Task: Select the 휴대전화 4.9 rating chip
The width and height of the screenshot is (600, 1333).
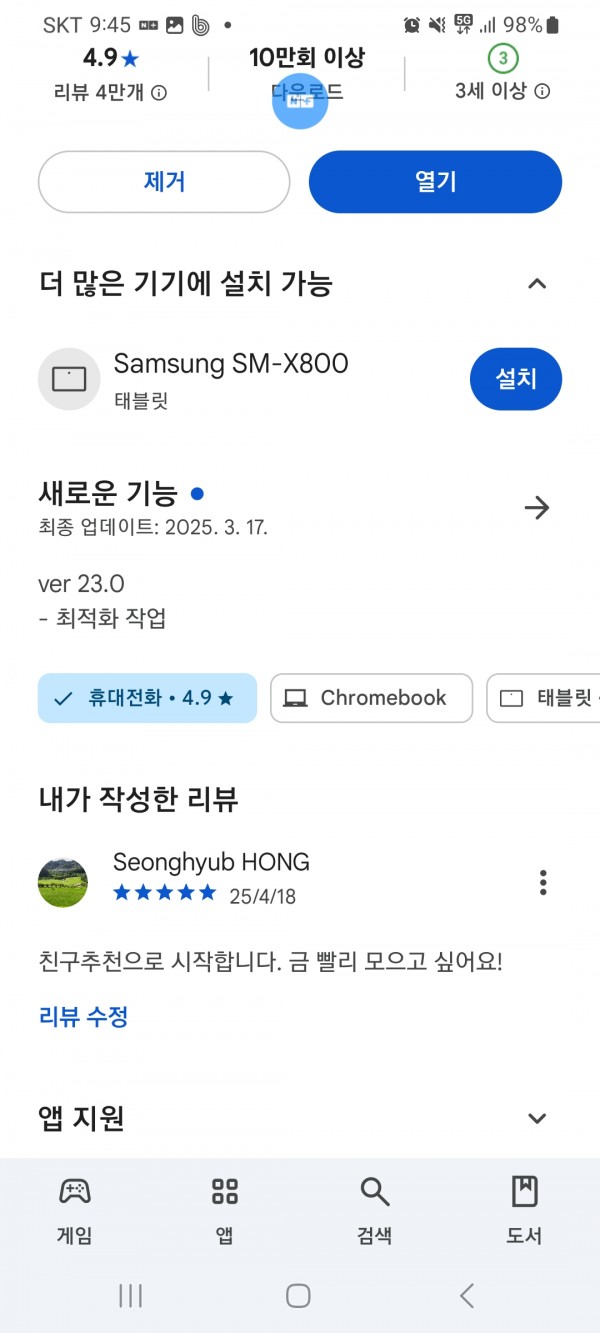Action: 147,698
